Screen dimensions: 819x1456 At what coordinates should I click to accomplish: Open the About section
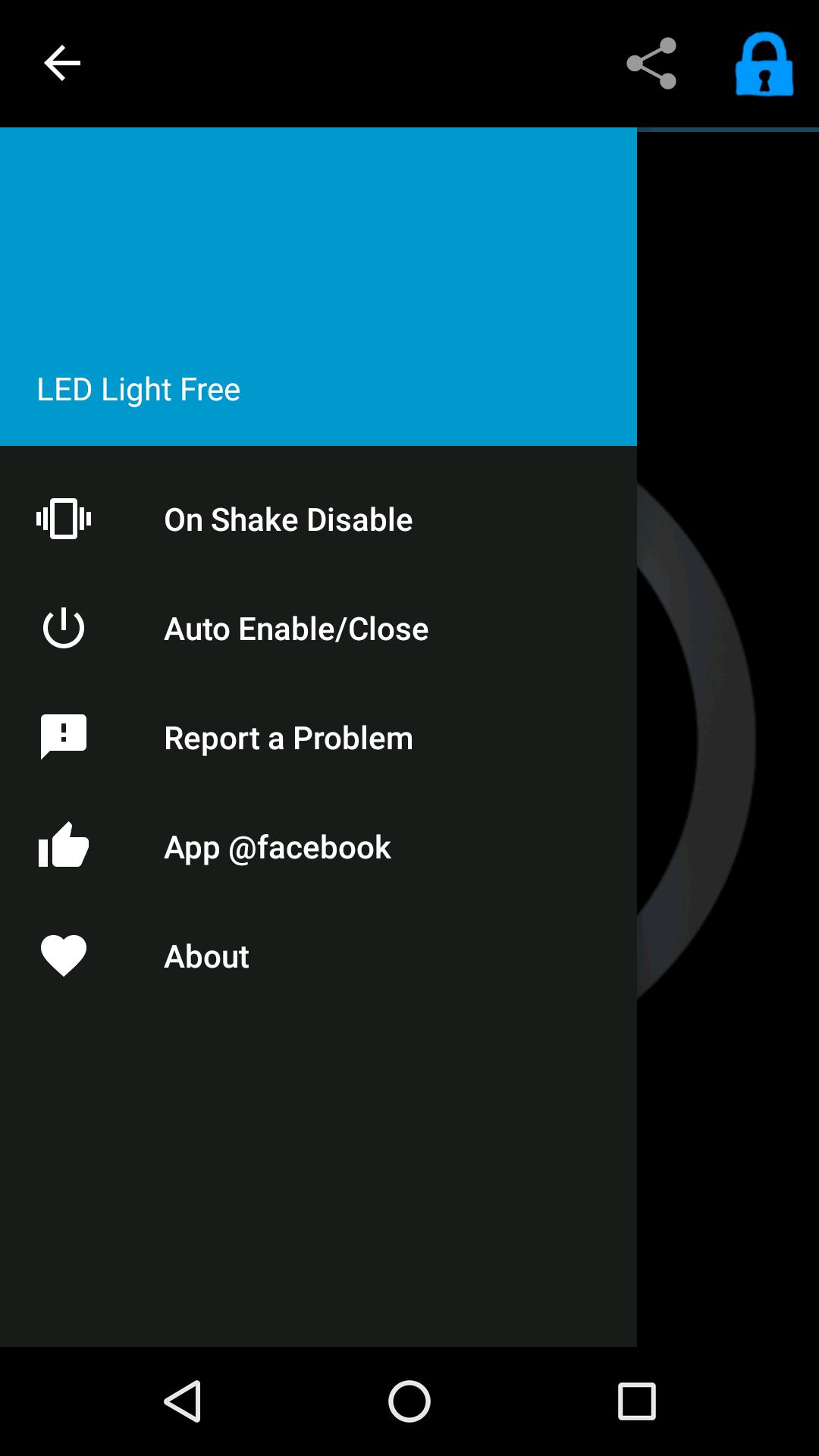pyautogui.click(x=318, y=956)
